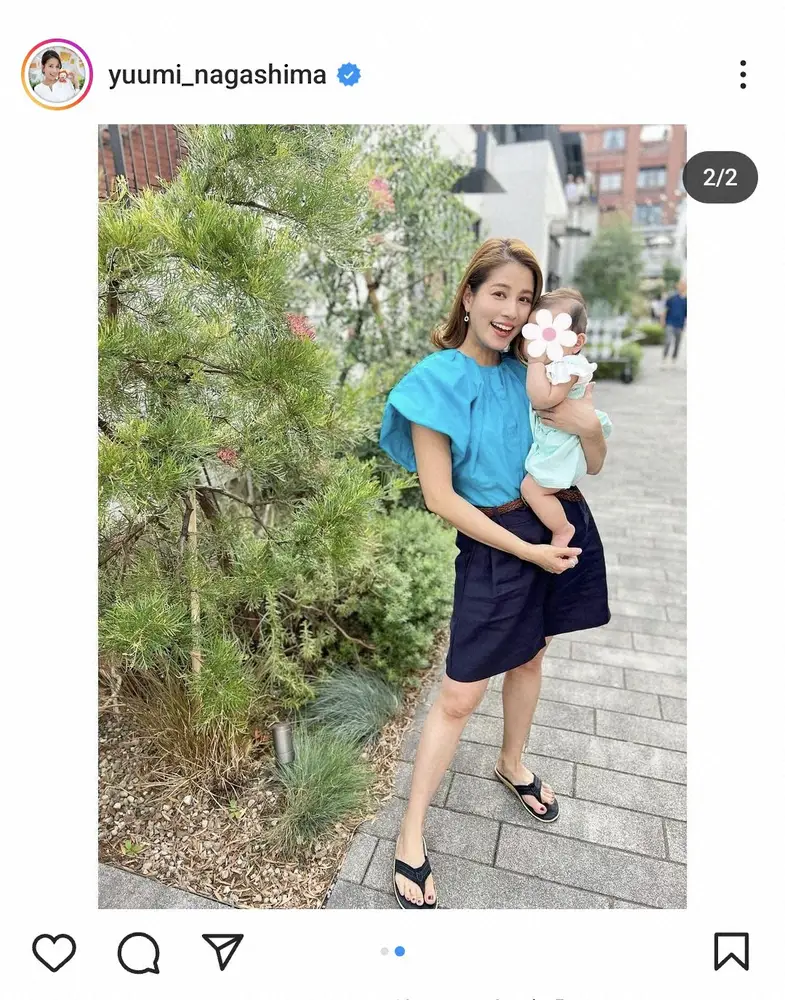Open the yuumi_nagashima profile username link
Viewport: 785px width, 1000px height.
pos(217,75)
